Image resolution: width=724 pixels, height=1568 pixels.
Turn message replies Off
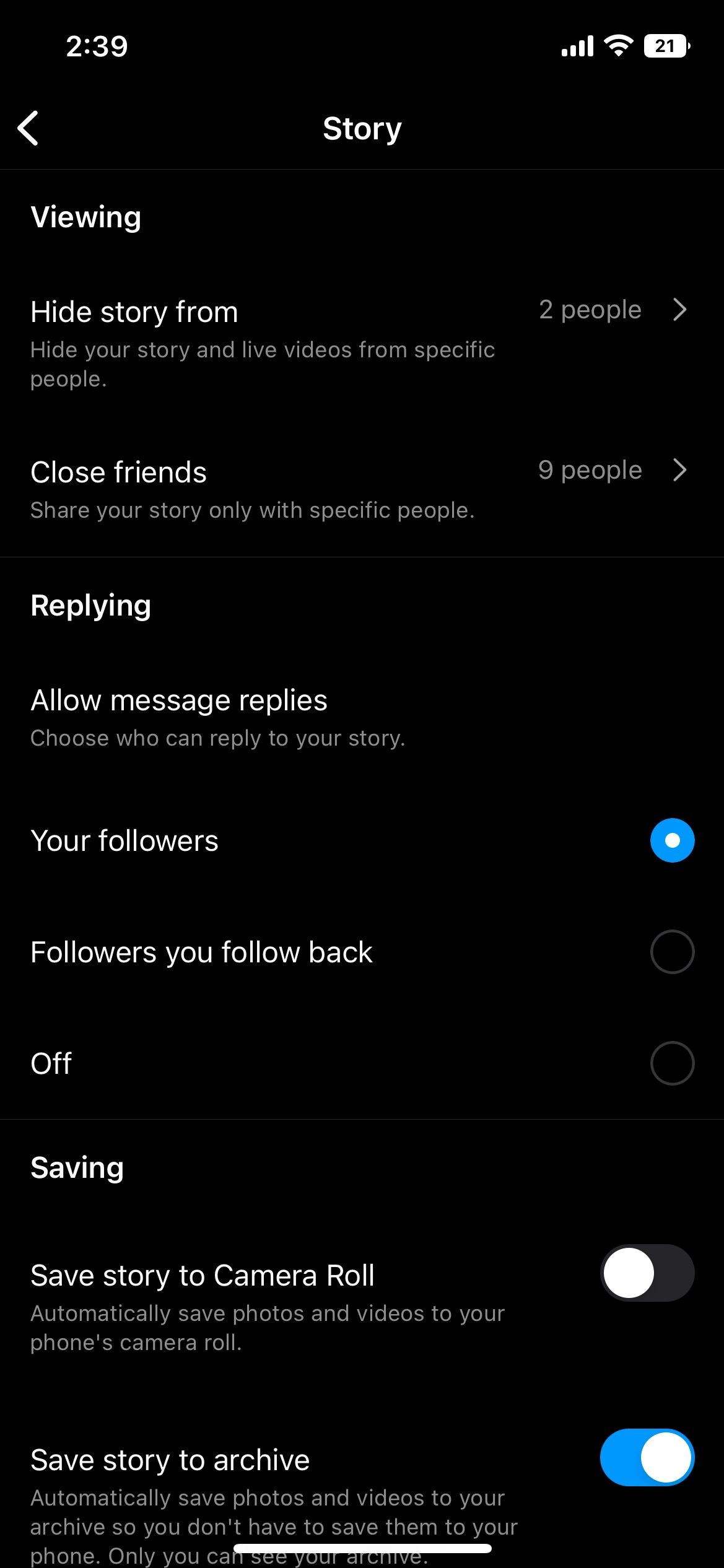(x=671, y=1063)
